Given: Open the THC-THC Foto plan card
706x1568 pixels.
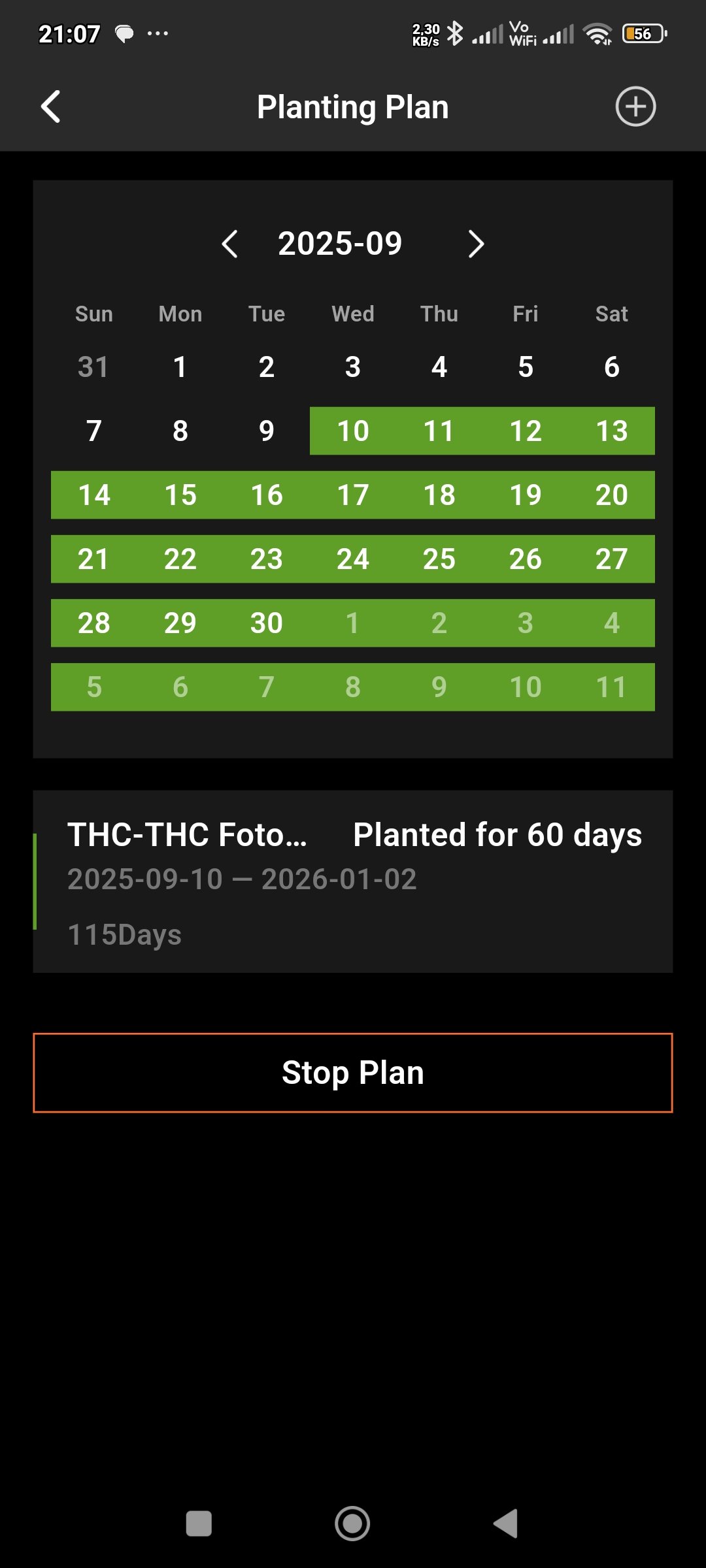Looking at the screenshot, I should (x=353, y=881).
